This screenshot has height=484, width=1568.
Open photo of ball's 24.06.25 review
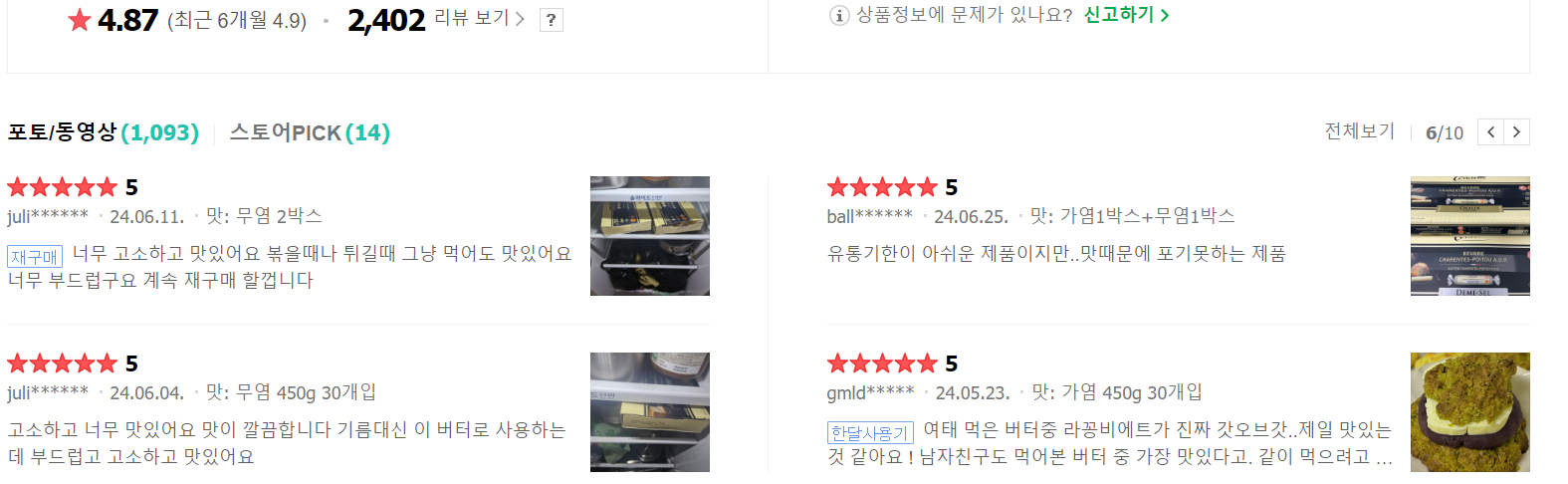pyautogui.click(x=1470, y=236)
